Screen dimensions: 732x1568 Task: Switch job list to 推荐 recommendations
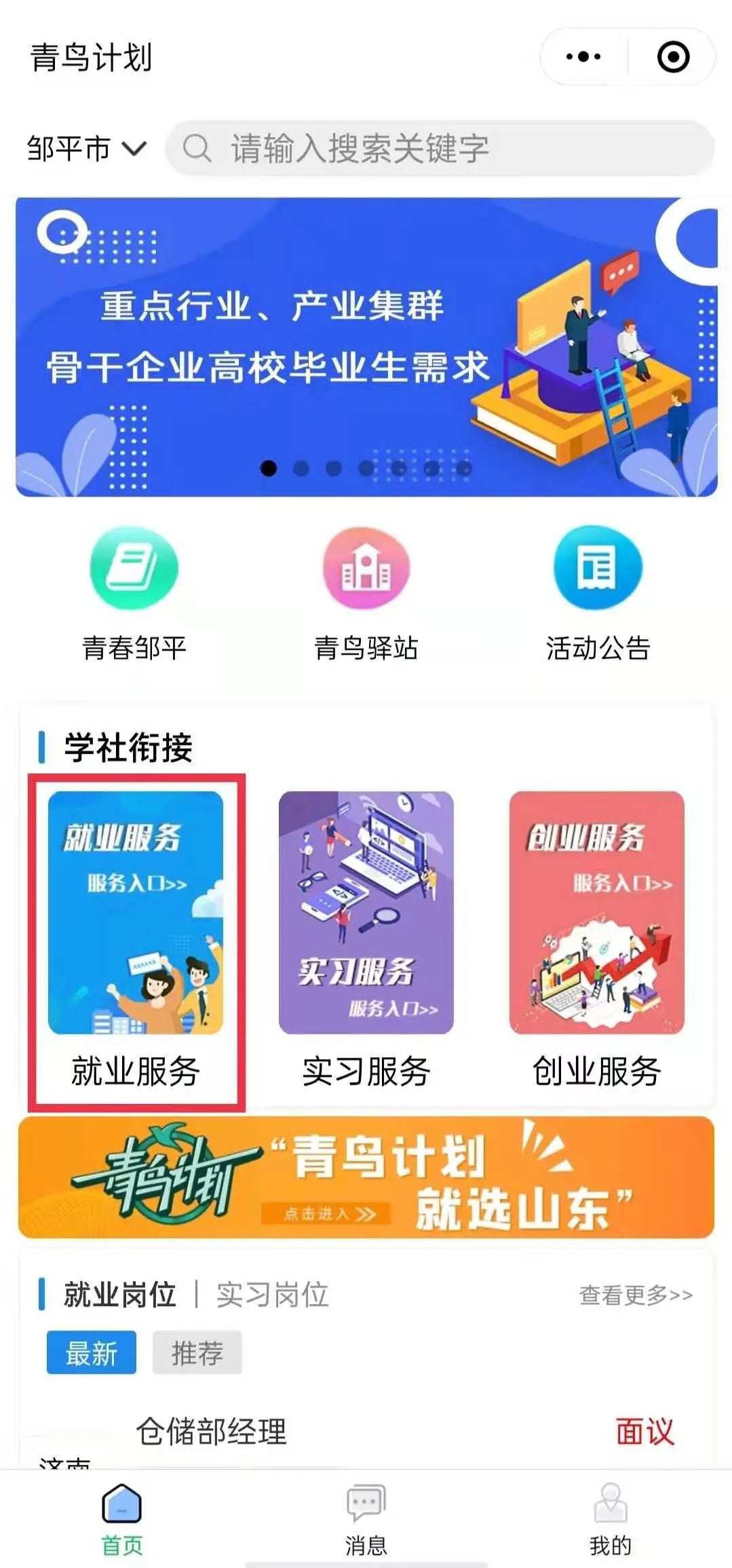click(x=197, y=1353)
